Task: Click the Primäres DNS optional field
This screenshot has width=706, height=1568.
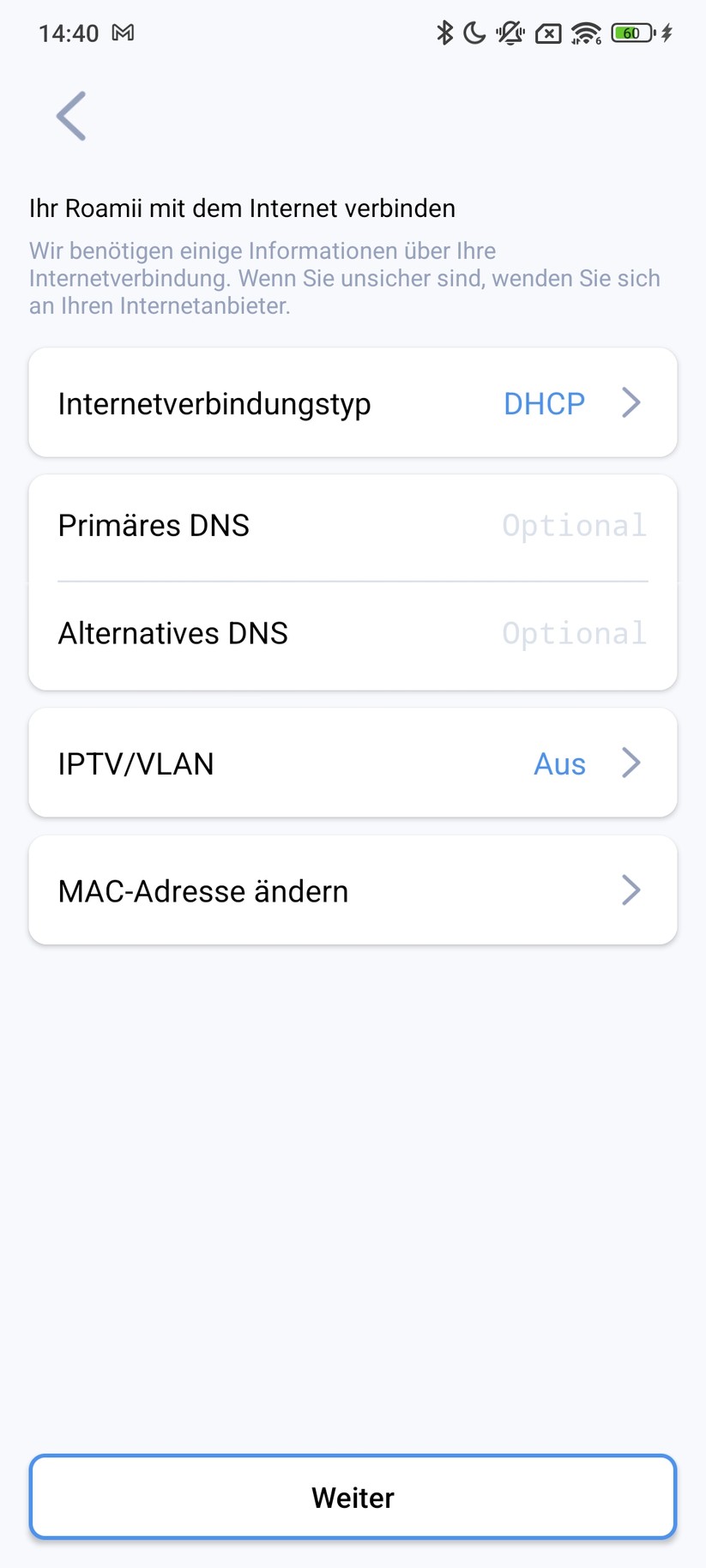Action: click(573, 525)
